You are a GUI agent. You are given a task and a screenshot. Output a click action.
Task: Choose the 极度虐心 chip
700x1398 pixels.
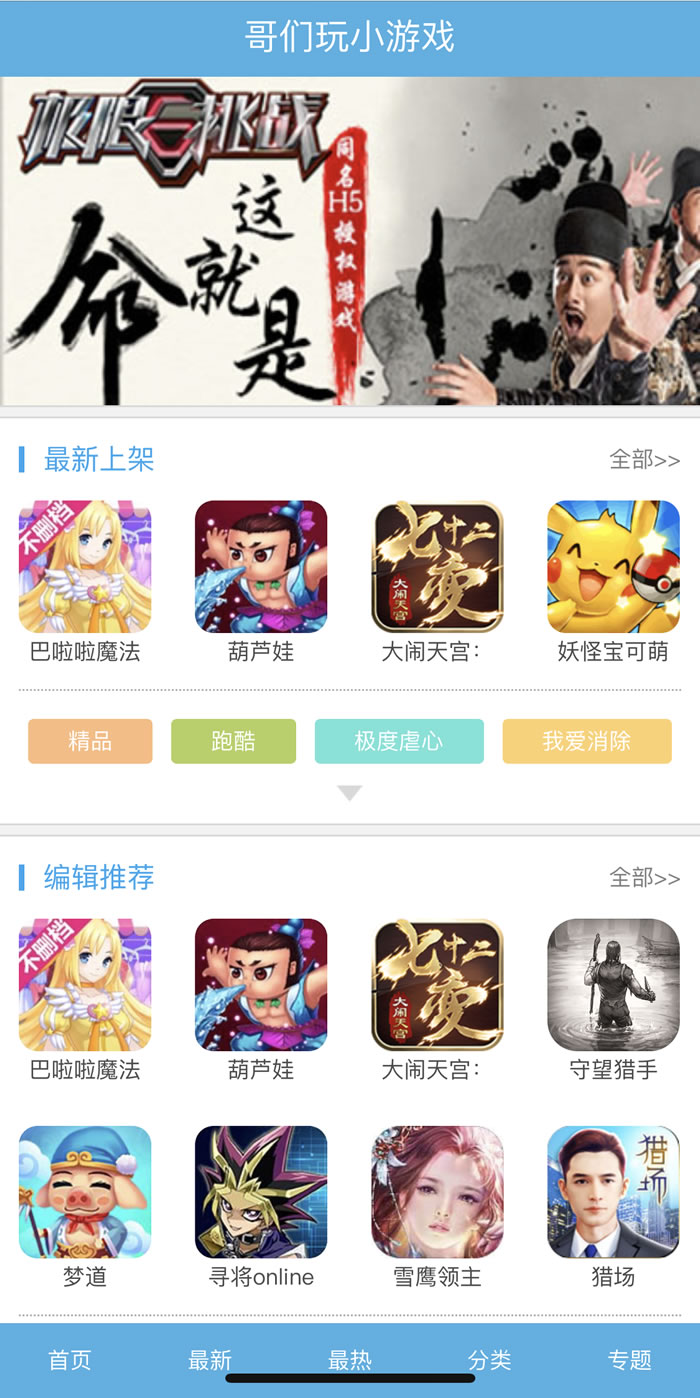(399, 741)
